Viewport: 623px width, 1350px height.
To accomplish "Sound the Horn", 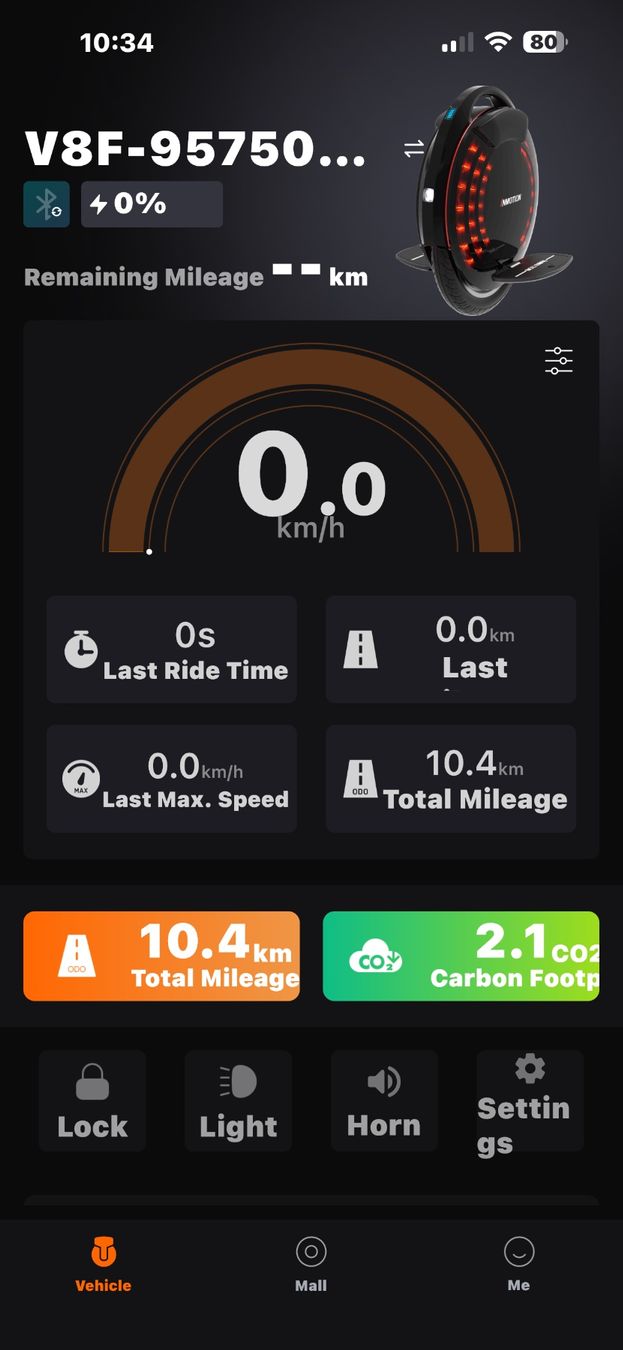I will tap(384, 1101).
